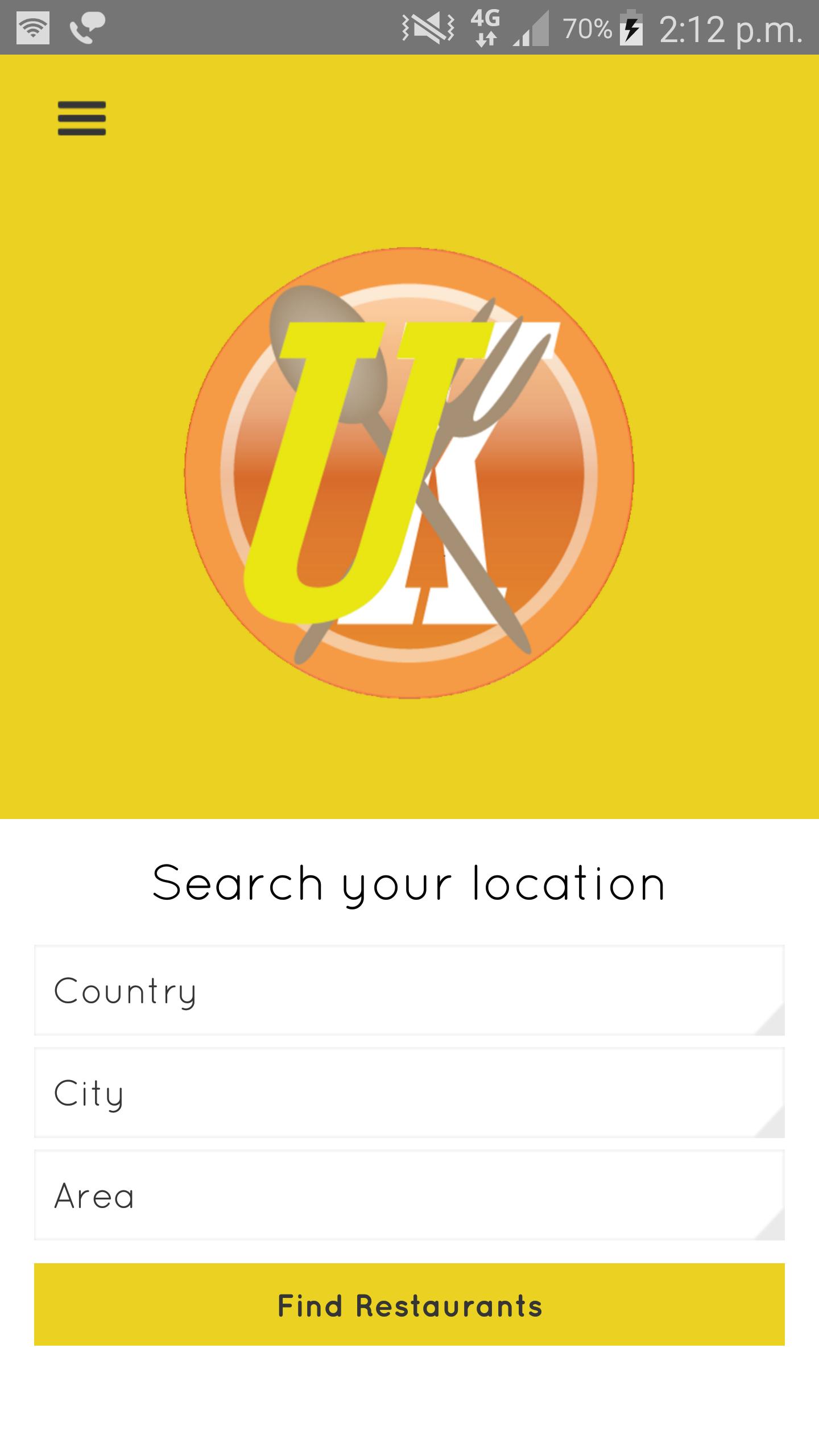
Task: Tap the Find Restaurants button
Action: [x=409, y=1305]
